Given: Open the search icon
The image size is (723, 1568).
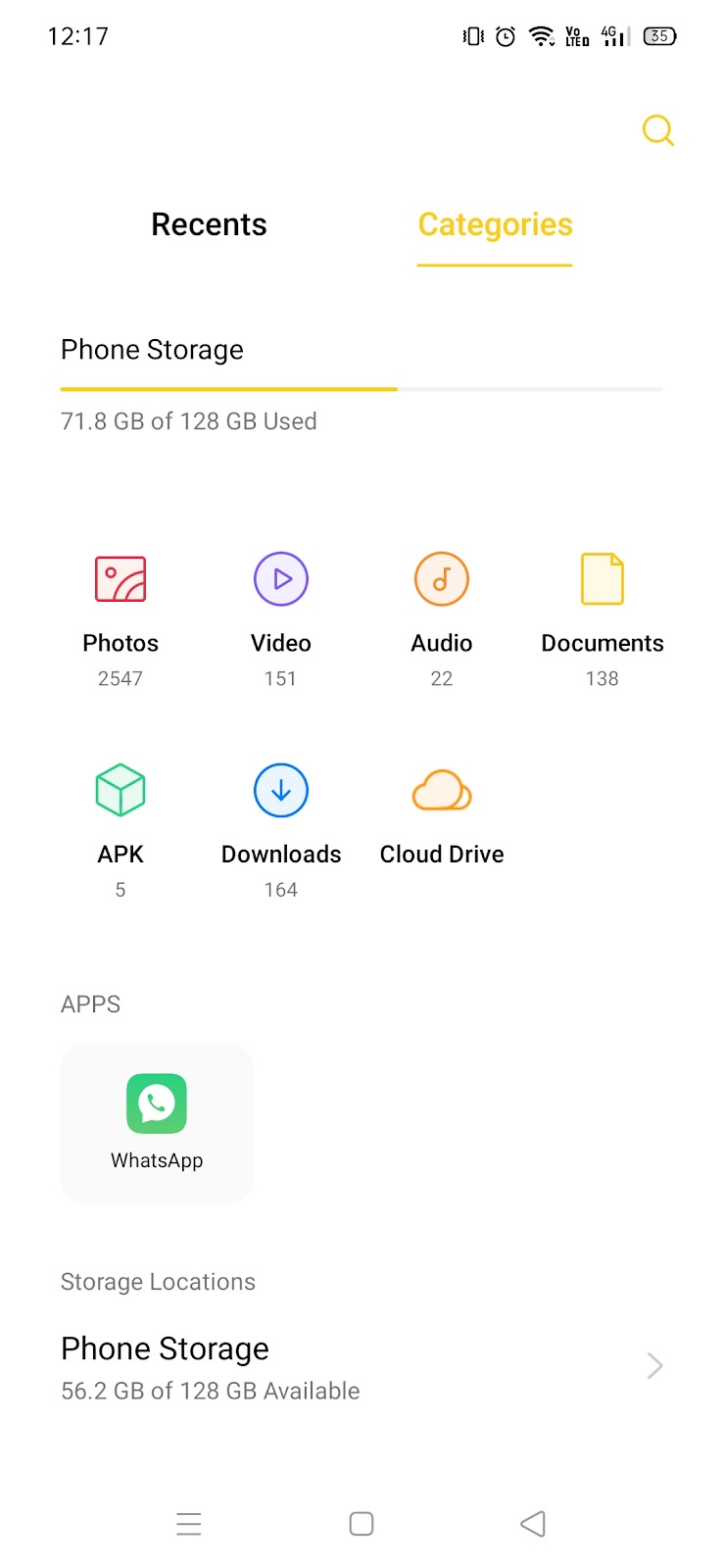Looking at the screenshot, I should (x=657, y=130).
